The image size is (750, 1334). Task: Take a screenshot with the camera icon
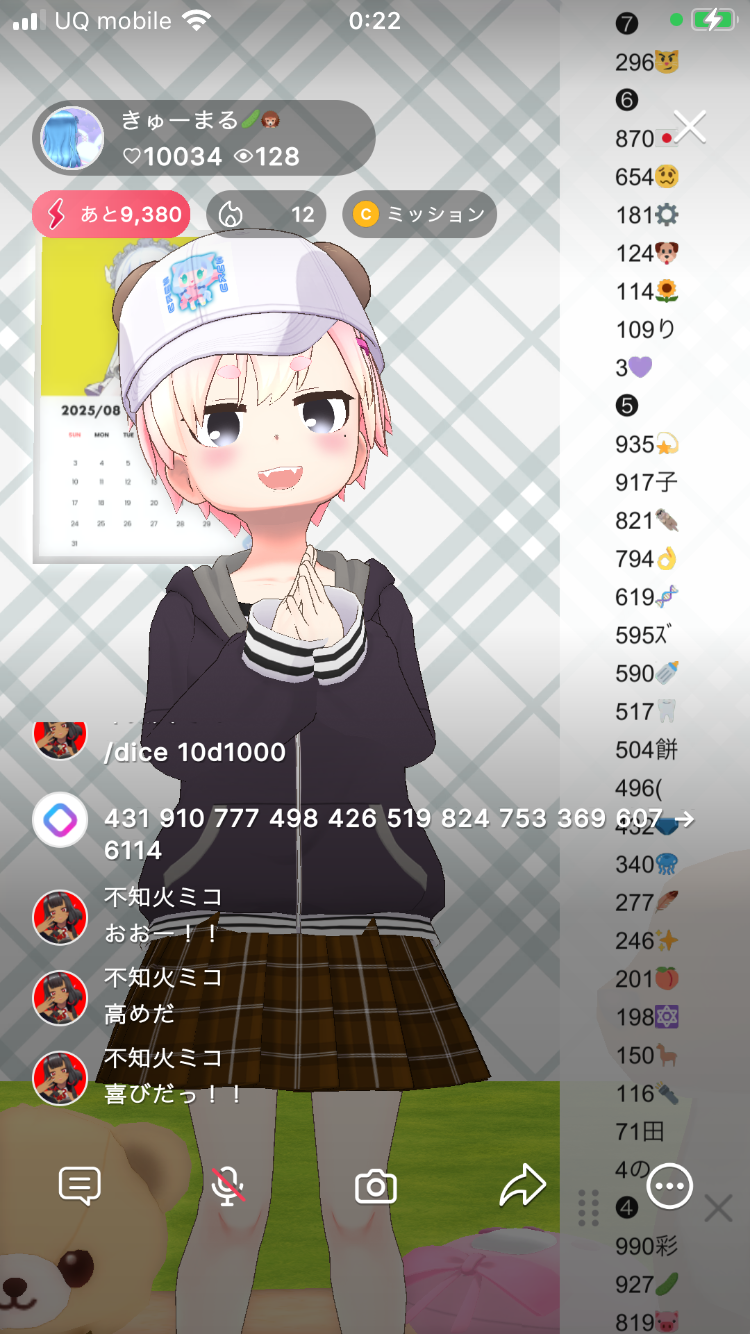click(x=376, y=1187)
